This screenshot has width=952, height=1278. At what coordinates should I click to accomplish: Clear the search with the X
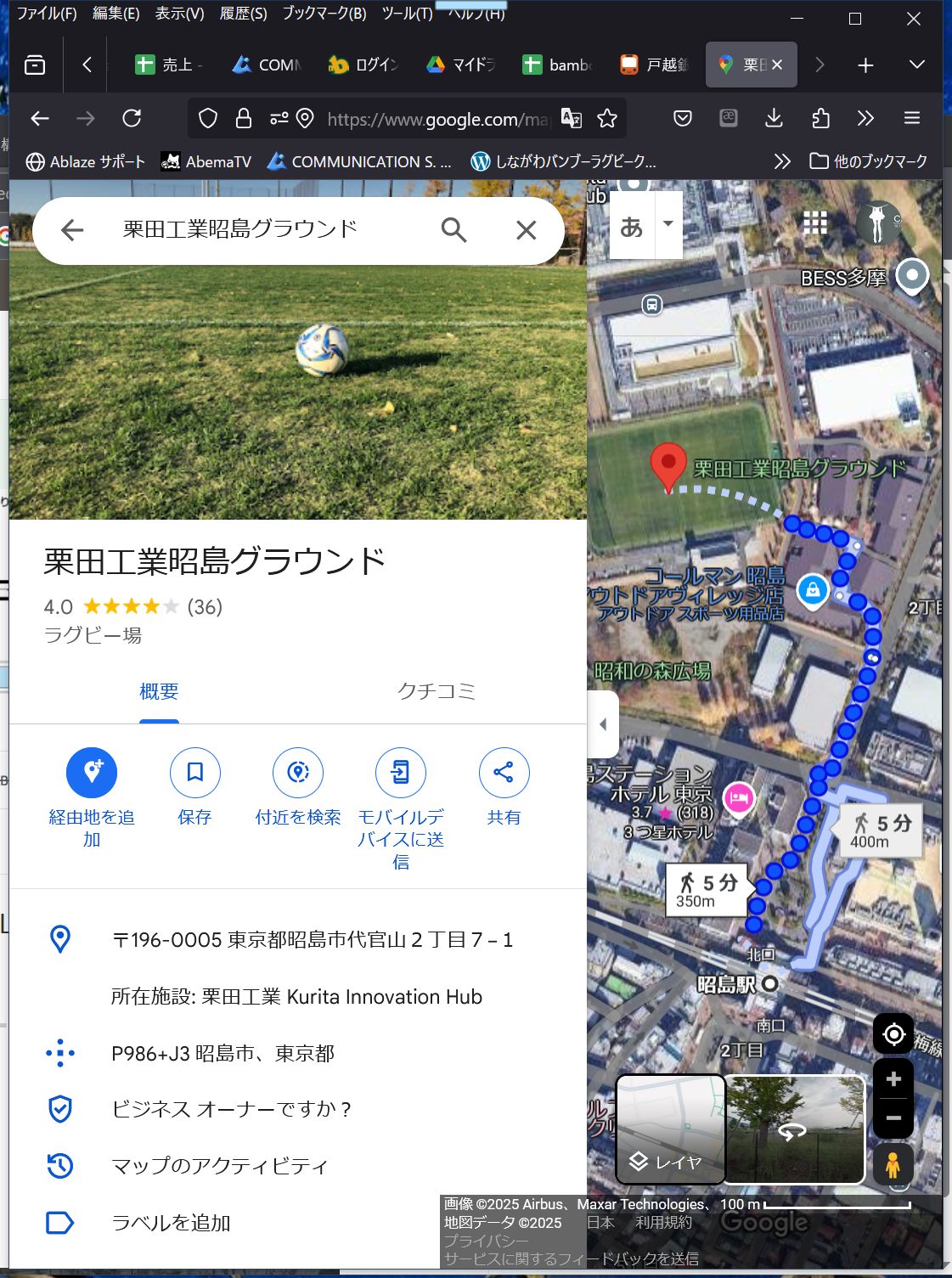[527, 229]
